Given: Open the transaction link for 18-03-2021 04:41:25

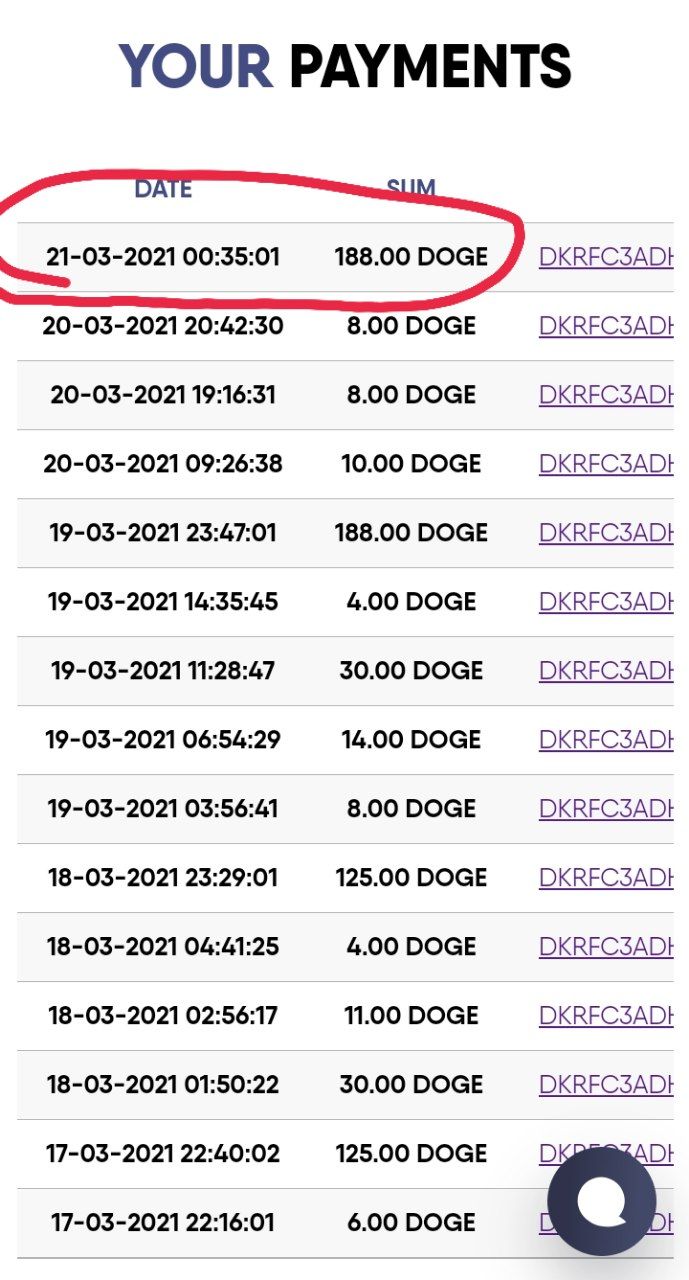Looking at the screenshot, I should click(x=606, y=947).
